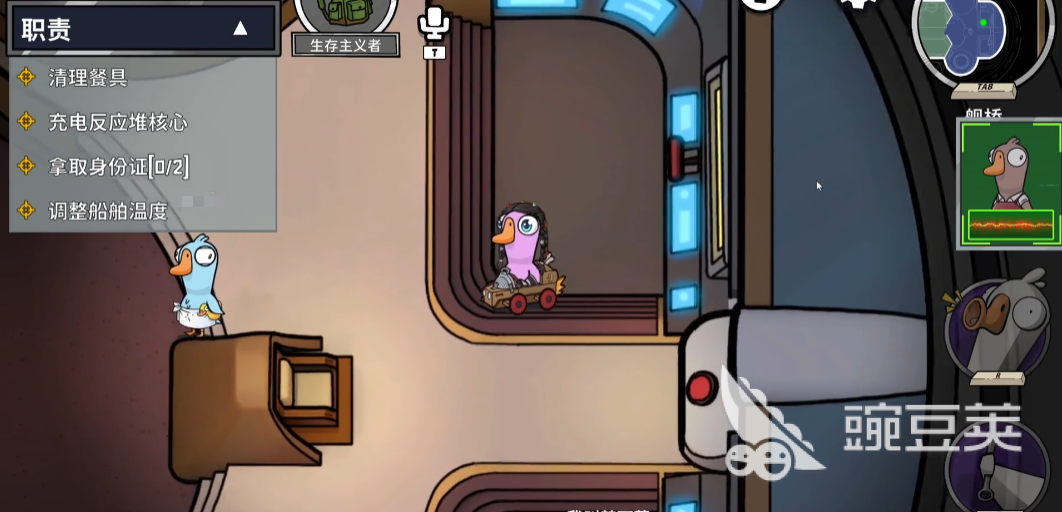Viewport: 1062px width, 512px height.
Task: Collapse the 职责 task list panel
Action: point(240,29)
